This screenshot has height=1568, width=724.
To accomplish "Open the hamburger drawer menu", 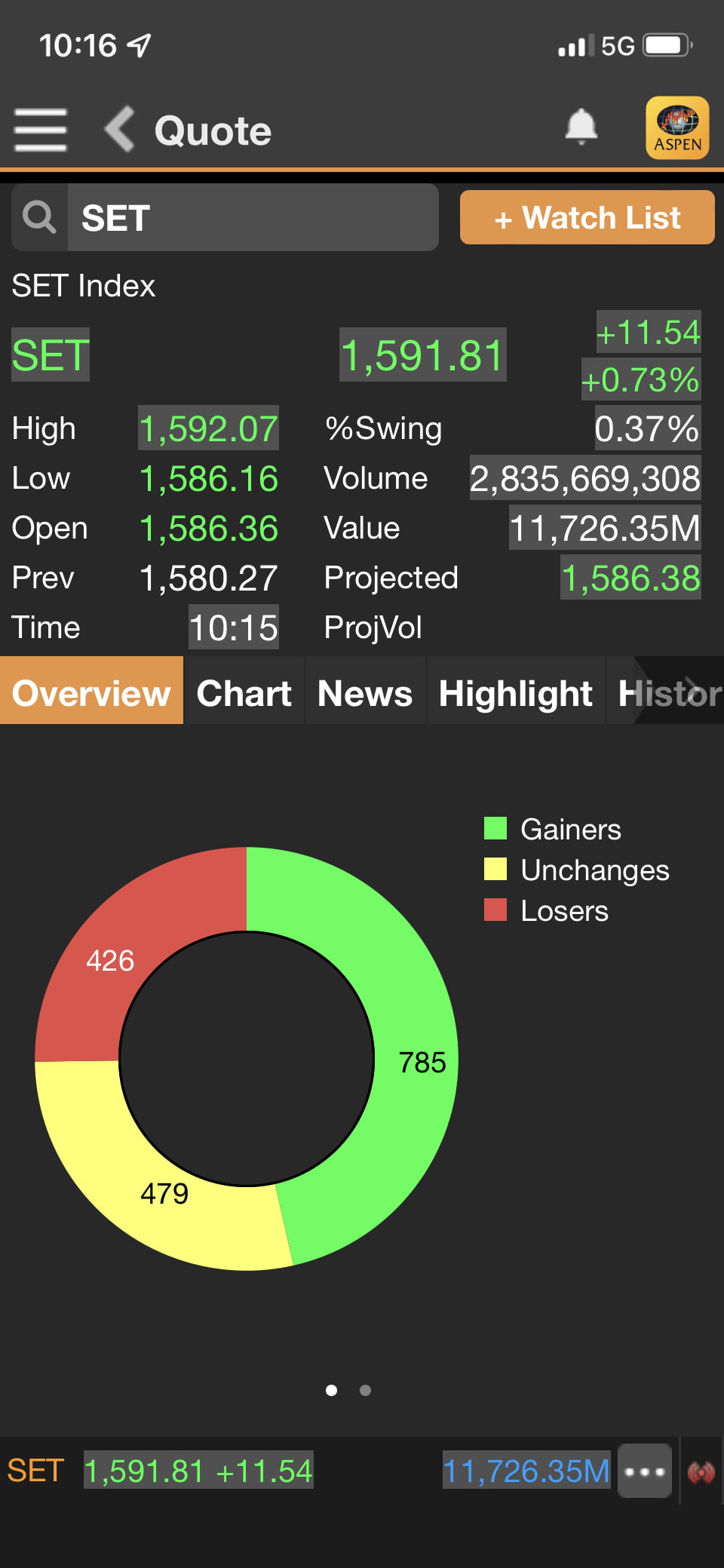I will (x=41, y=130).
